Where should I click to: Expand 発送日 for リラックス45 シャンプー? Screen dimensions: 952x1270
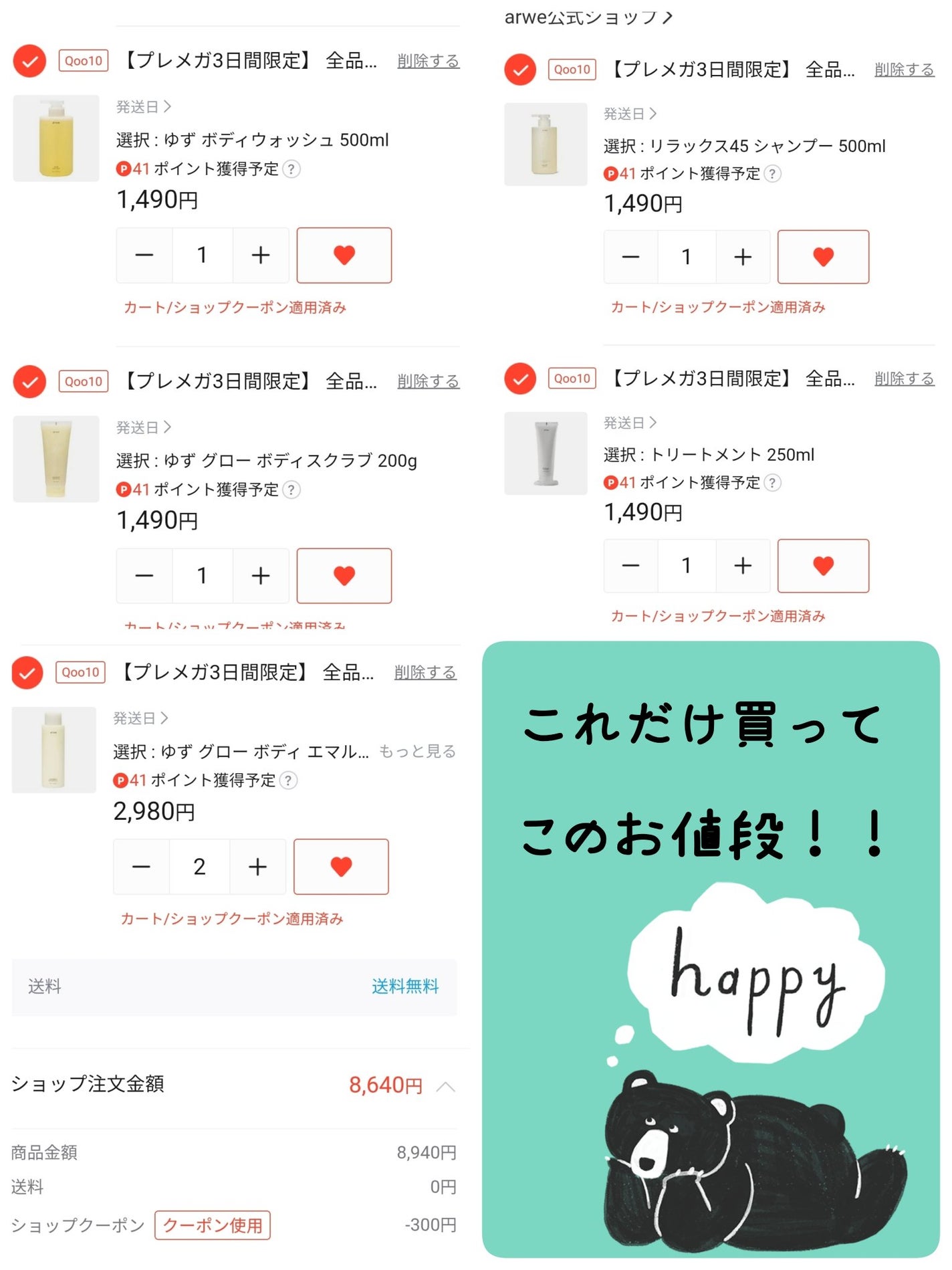[x=629, y=114]
